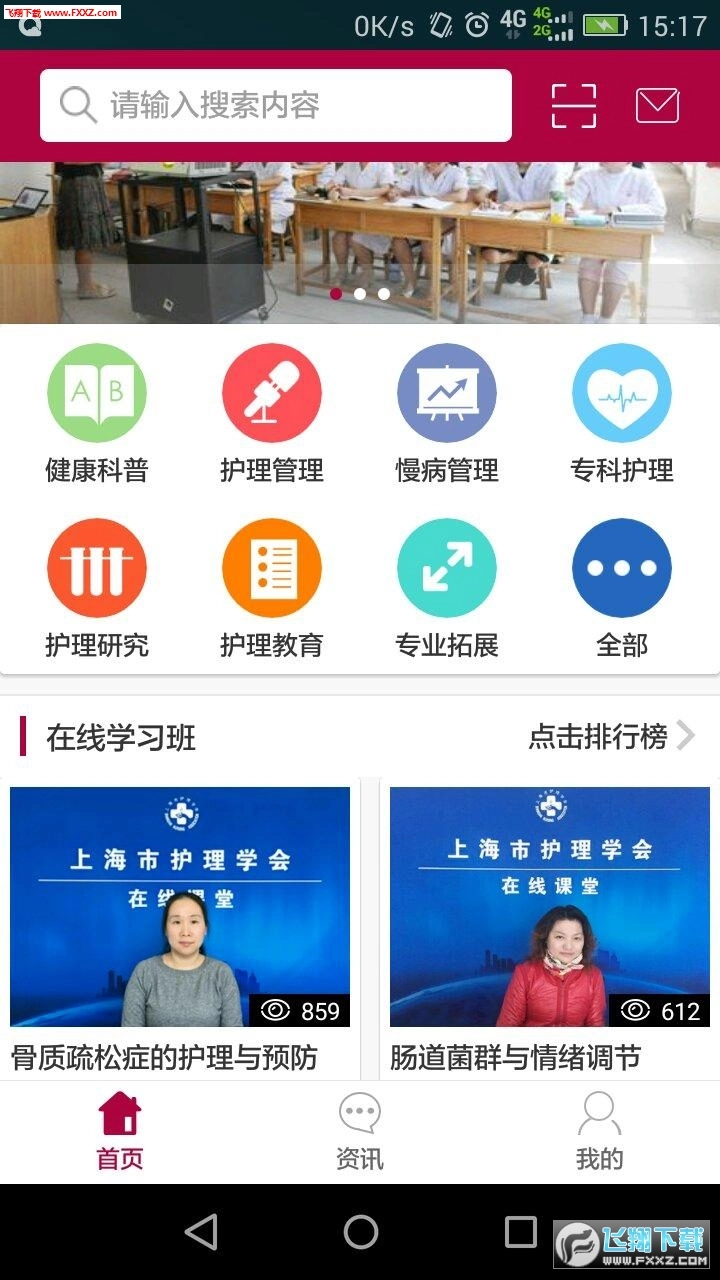
Task: Tap the search input field
Action: [275, 105]
